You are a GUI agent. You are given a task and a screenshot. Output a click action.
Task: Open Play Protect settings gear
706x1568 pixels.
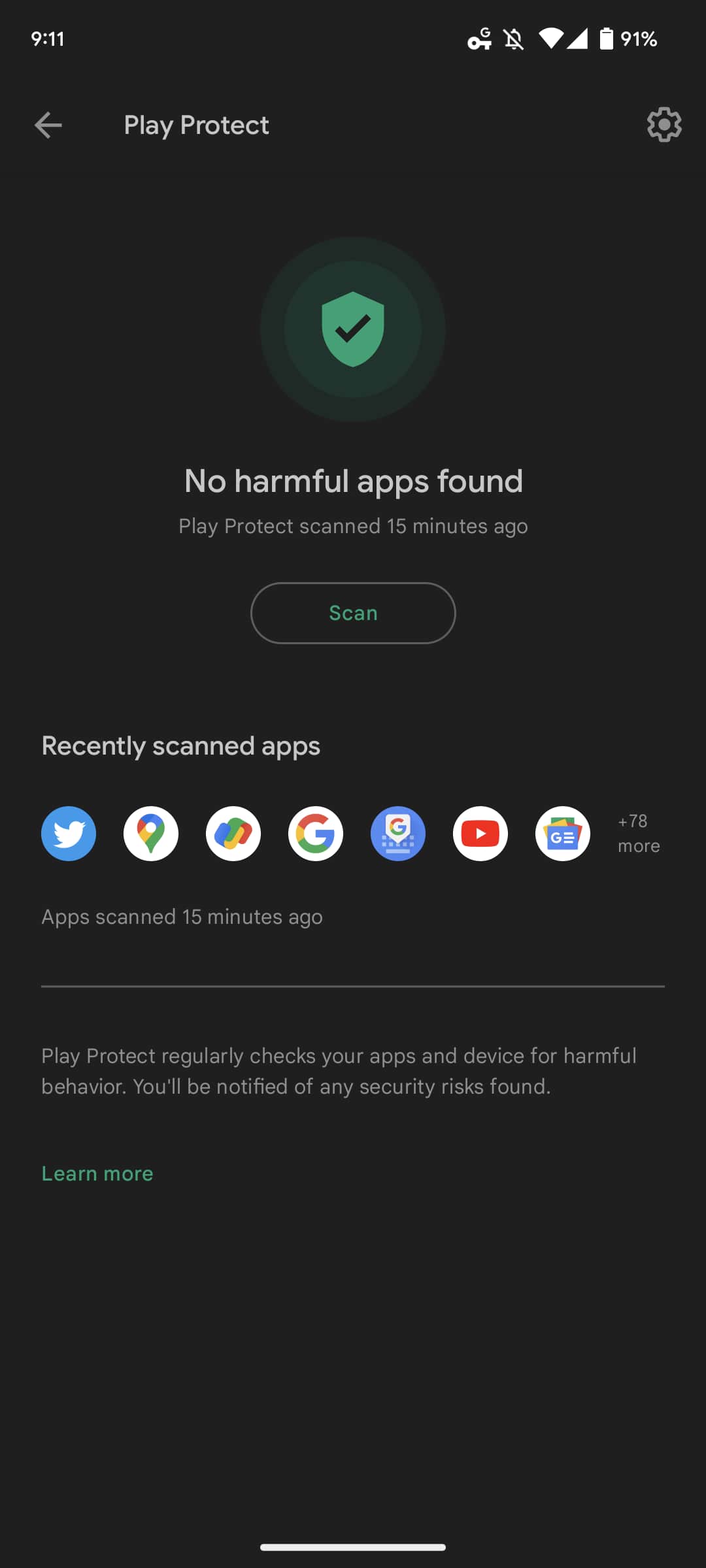pos(664,125)
